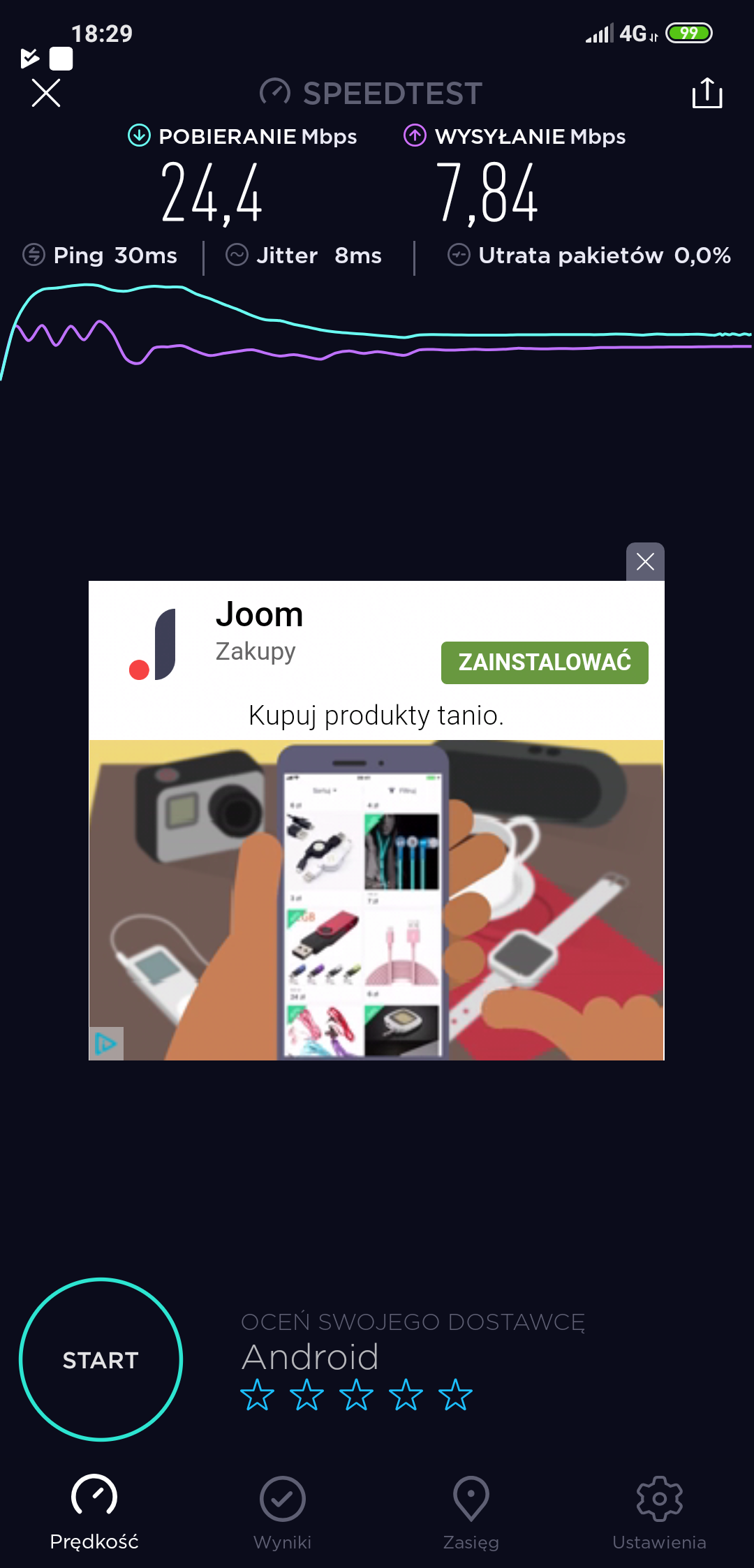Rate the provider one star

[x=257, y=1394]
